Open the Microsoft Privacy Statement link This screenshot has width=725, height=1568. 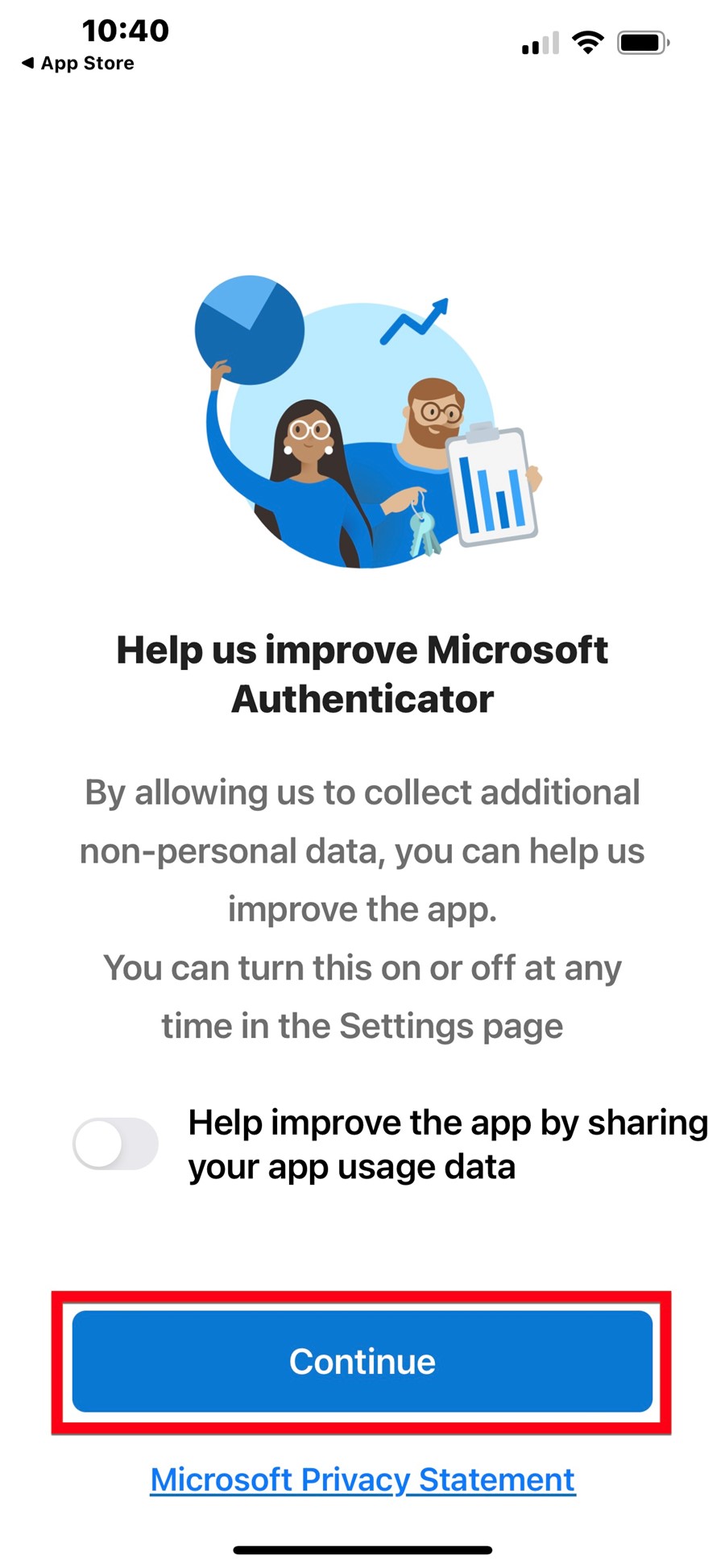click(x=362, y=1479)
